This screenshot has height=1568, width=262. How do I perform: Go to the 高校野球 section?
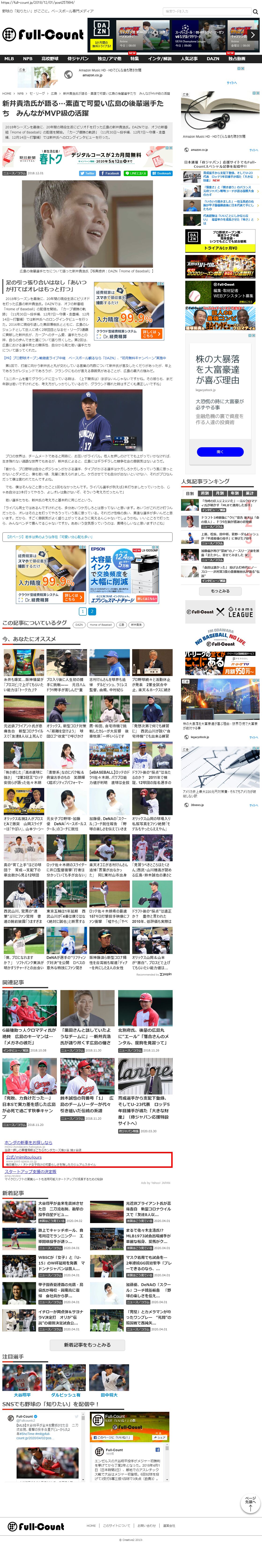50,59
